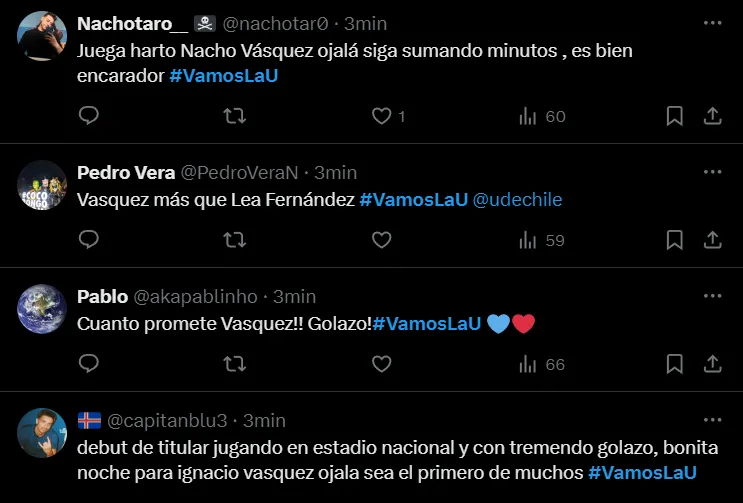Bookmark Pablo's tweet

[x=675, y=364]
